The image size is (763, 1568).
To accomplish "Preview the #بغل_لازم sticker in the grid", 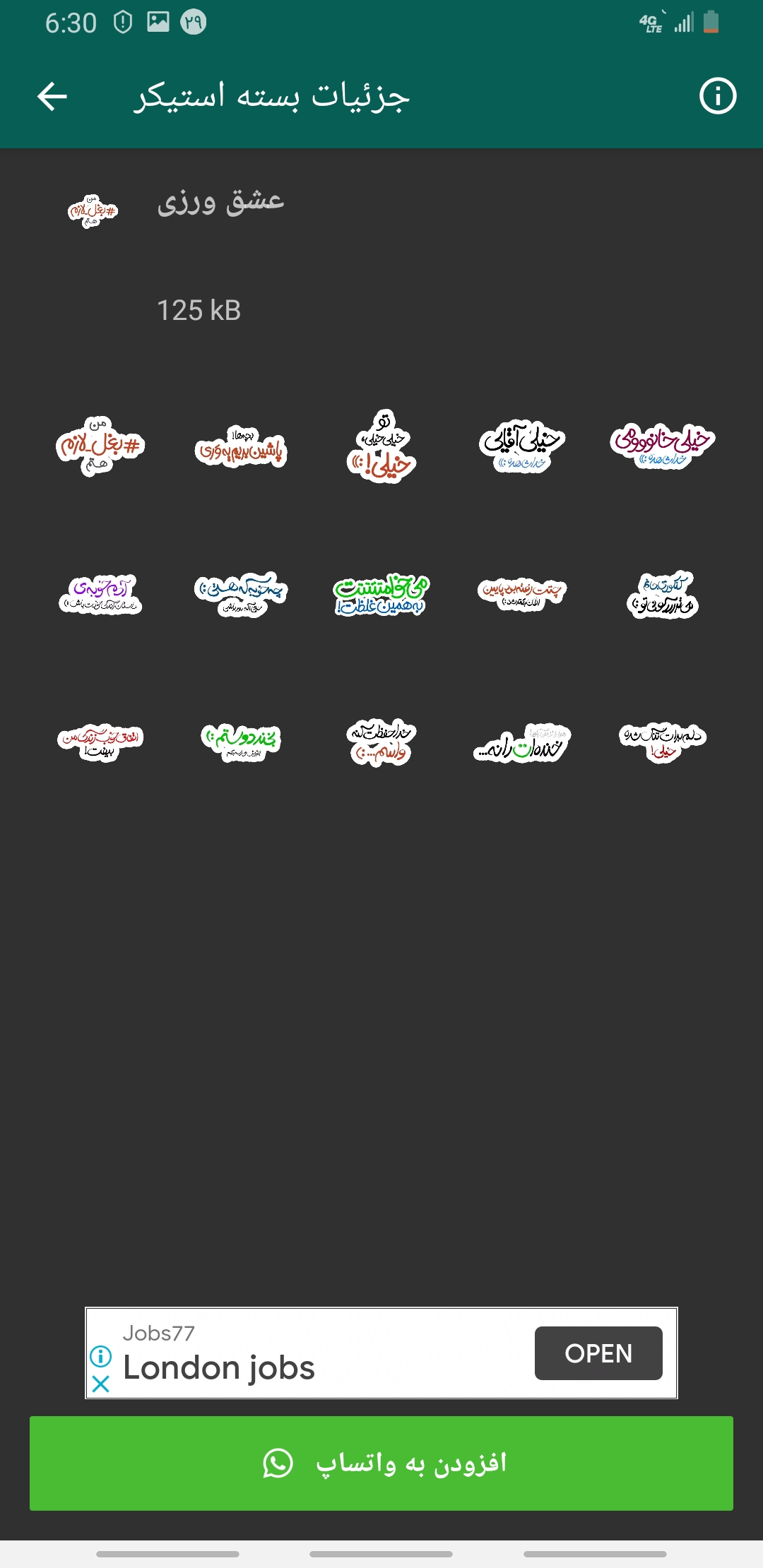I will pyautogui.click(x=100, y=446).
